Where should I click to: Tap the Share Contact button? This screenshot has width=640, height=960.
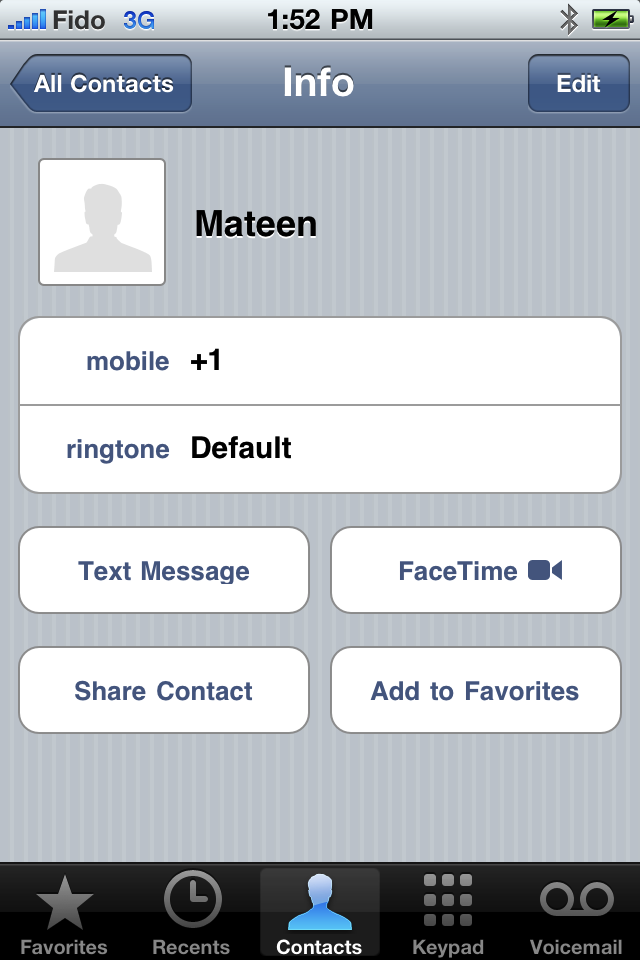point(164,691)
